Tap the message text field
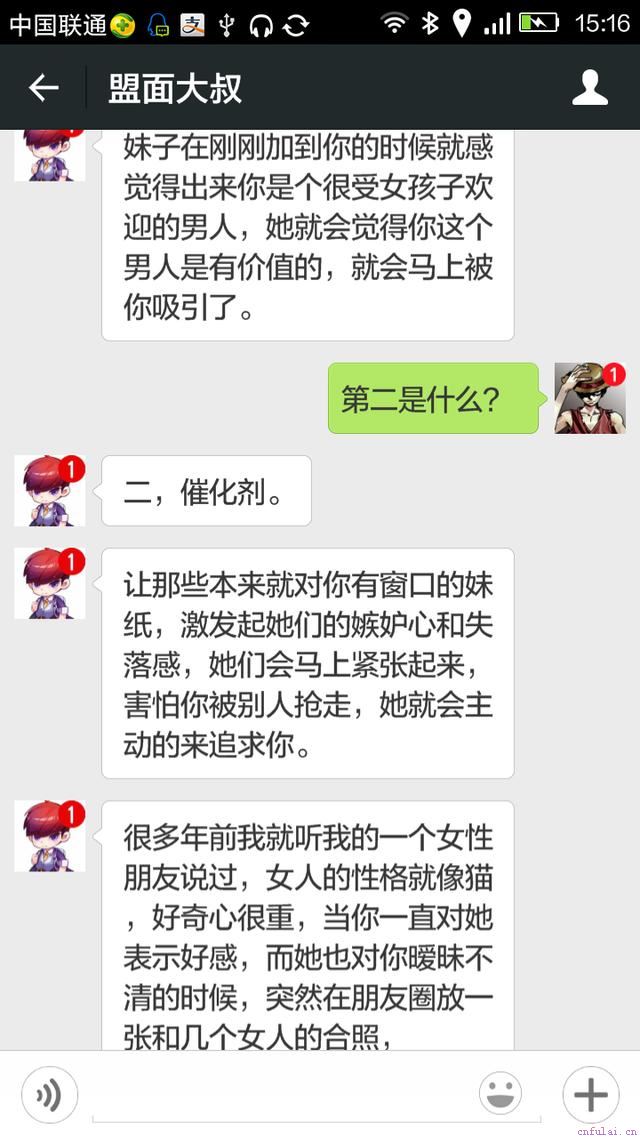The height and width of the screenshot is (1138, 640). [x=275, y=1094]
